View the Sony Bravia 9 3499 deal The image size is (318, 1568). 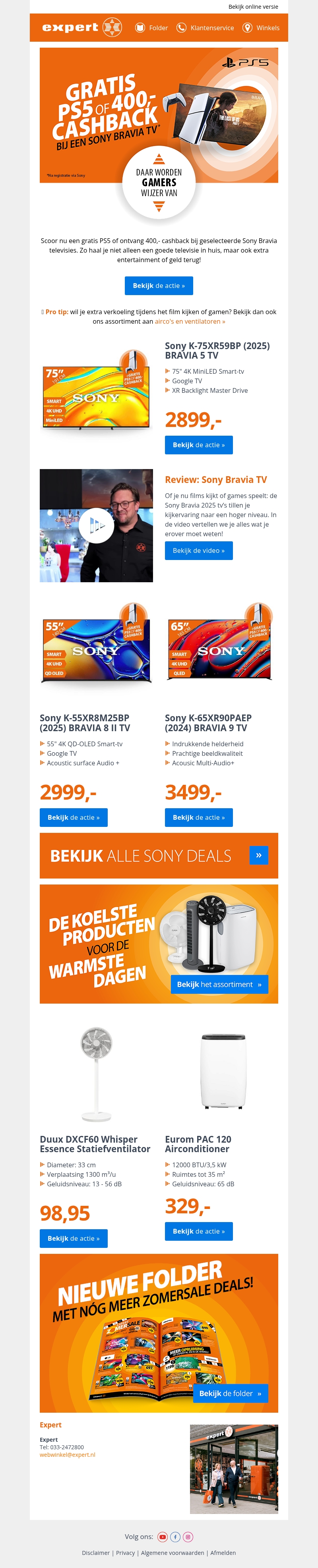coord(199,817)
